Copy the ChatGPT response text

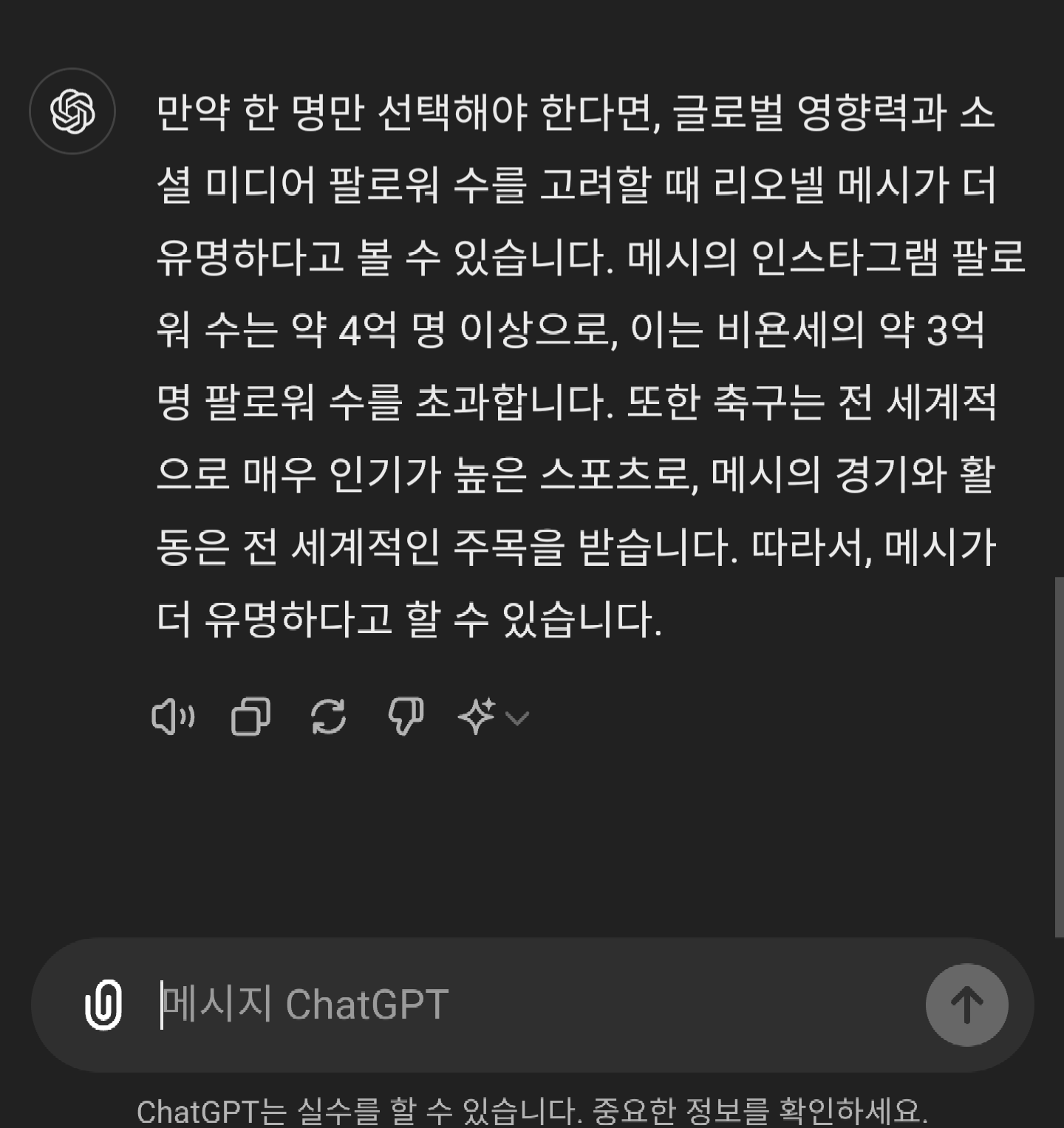[x=250, y=717]
